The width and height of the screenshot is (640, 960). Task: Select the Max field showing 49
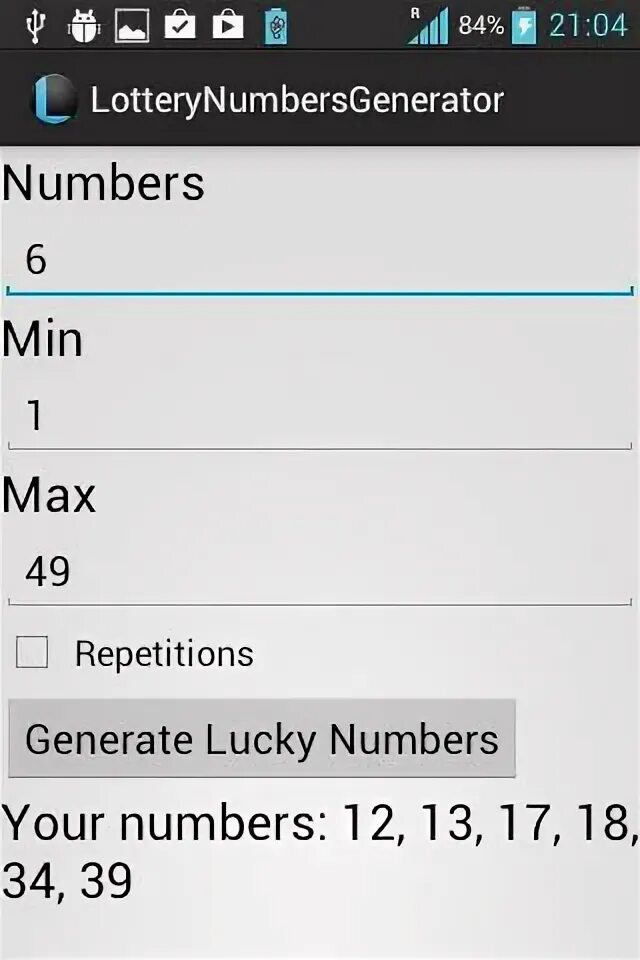pos(320,572)
